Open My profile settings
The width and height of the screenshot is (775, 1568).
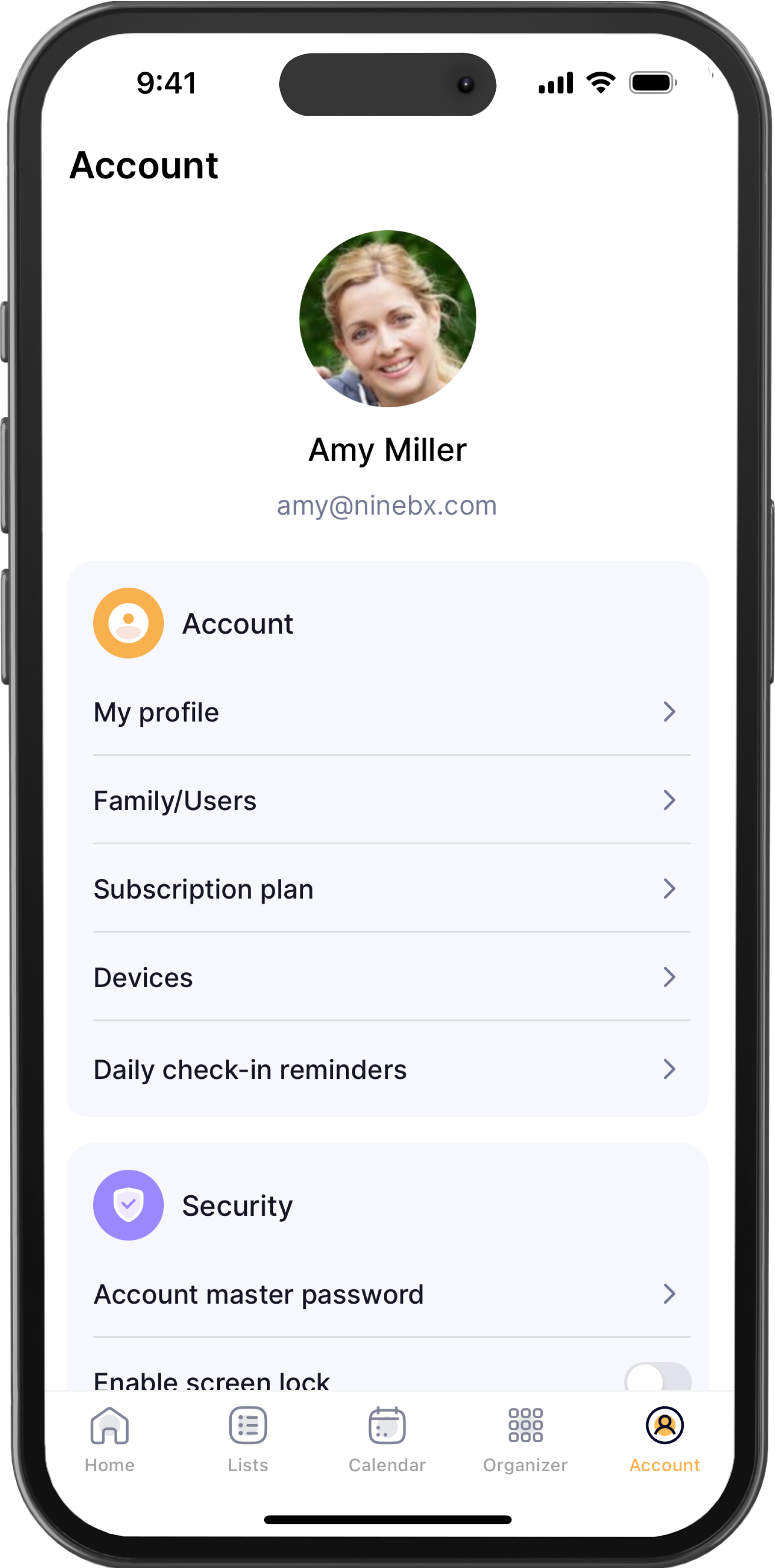tap(387, 712)
